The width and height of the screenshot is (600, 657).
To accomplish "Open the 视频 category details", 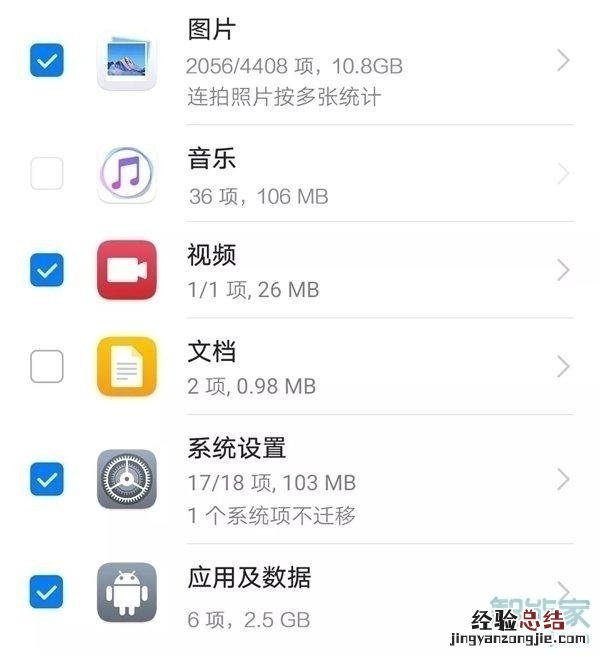I will point(563,269).
